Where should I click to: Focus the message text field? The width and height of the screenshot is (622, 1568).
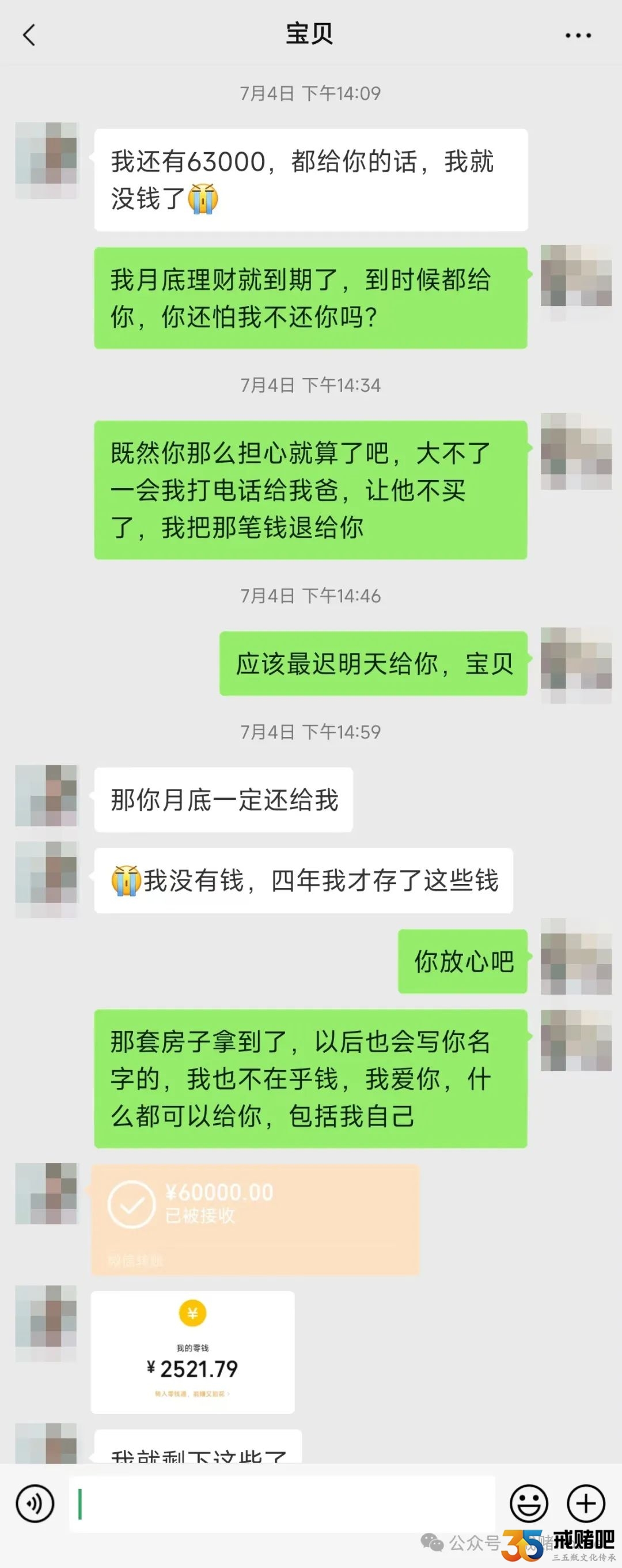281,1503
